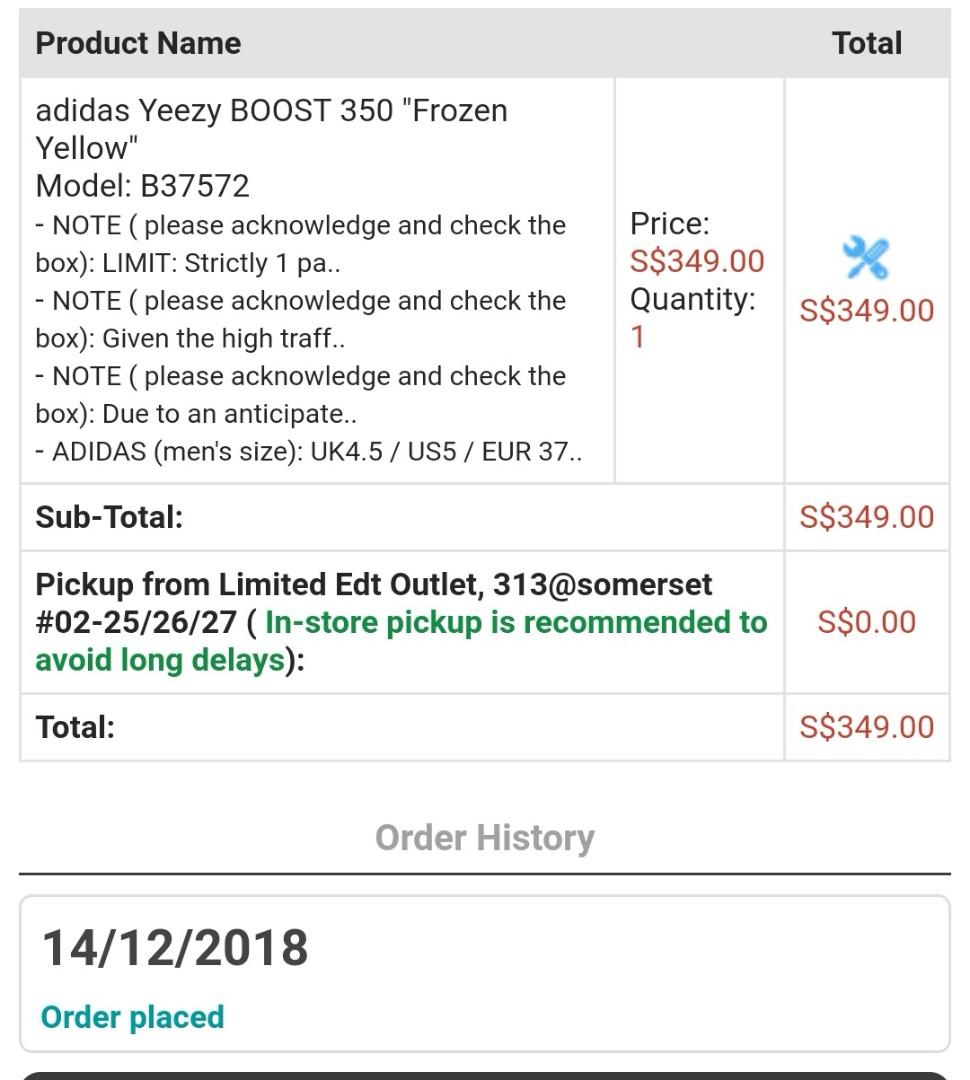
Task: Select the Product Name column header
Action: (x=137, y=43)
